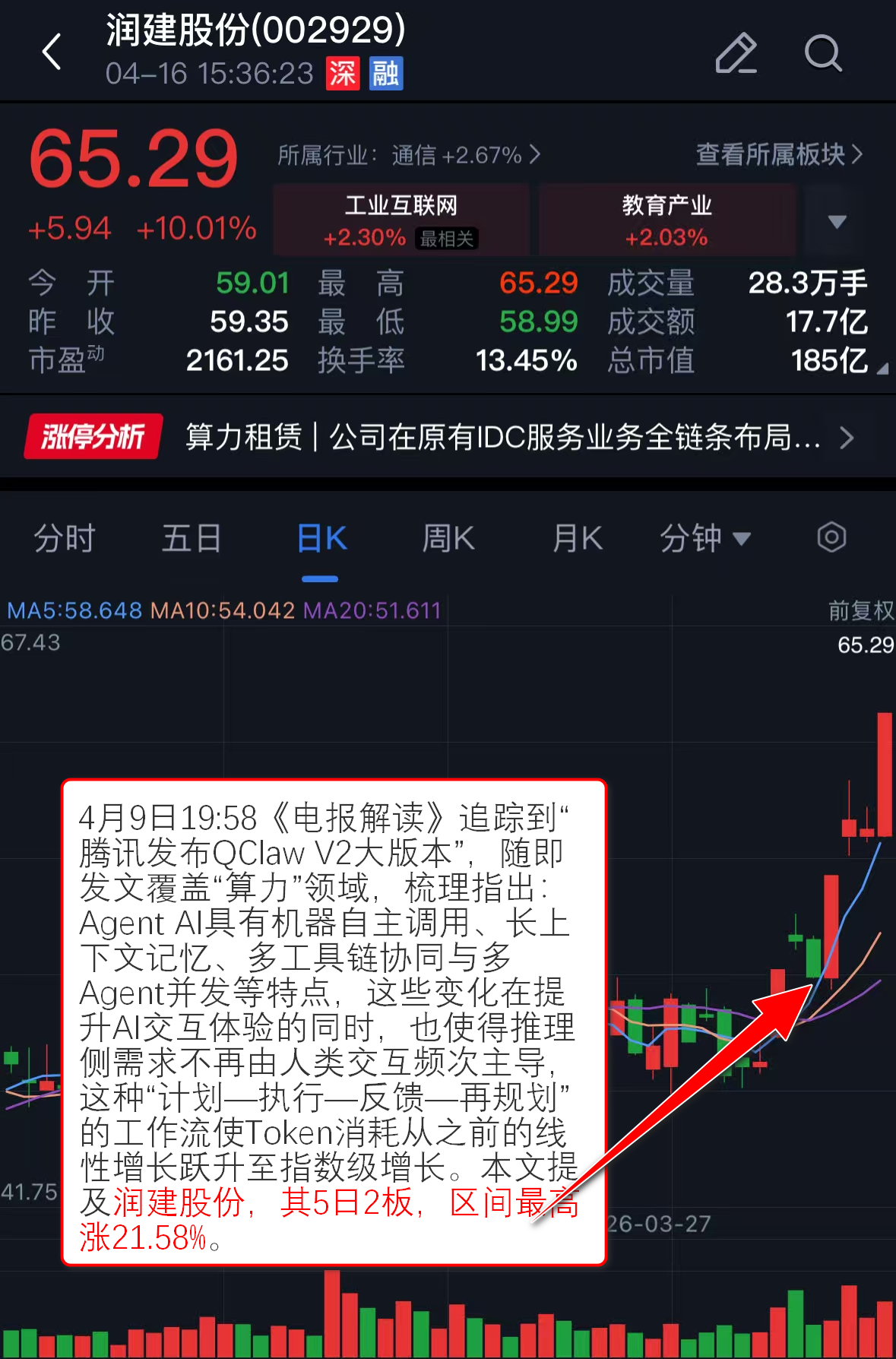Image resolution: width=896 pixels, height=1359 pixels.
Task: Expand the quote details corner arrow
Action: click(882, 369)
